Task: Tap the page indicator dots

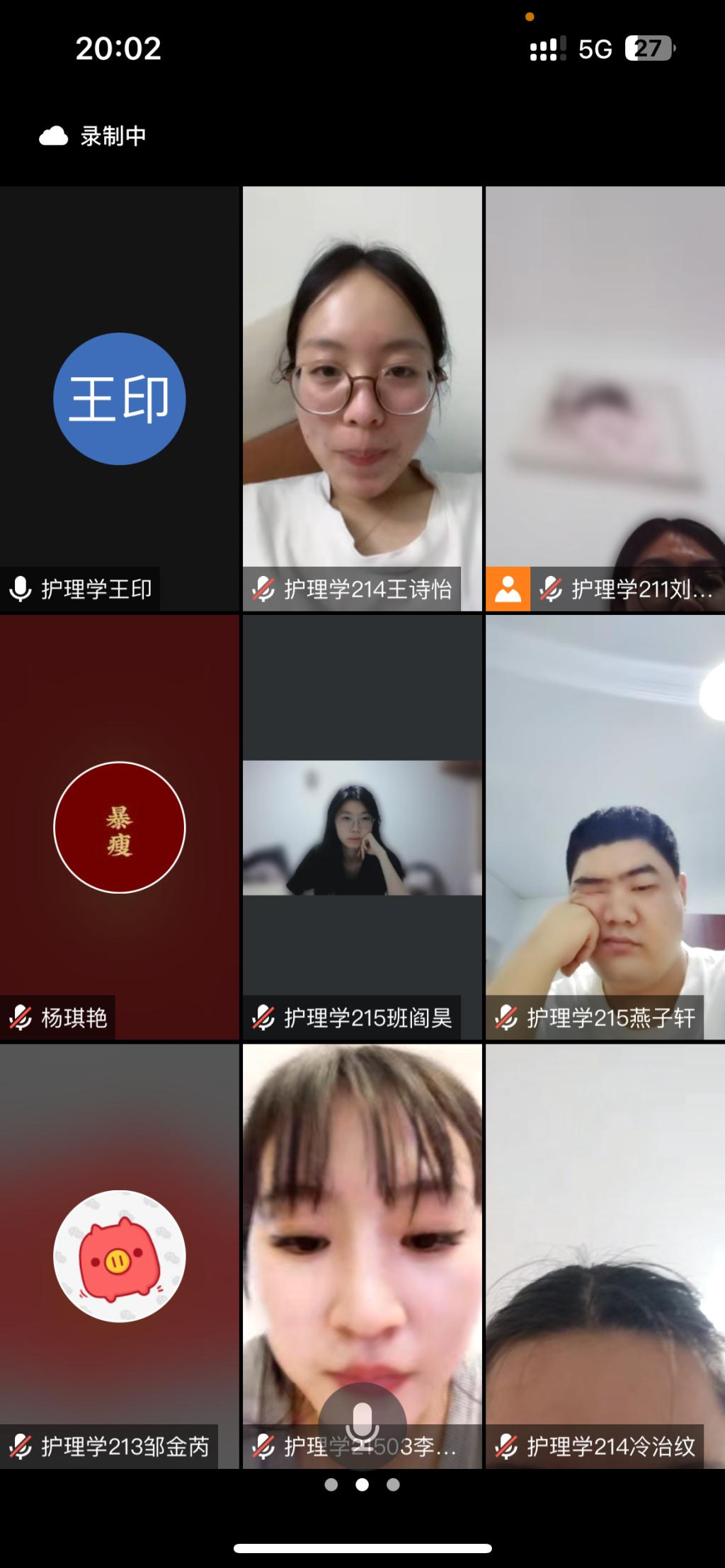Action: pos(362,1485)
